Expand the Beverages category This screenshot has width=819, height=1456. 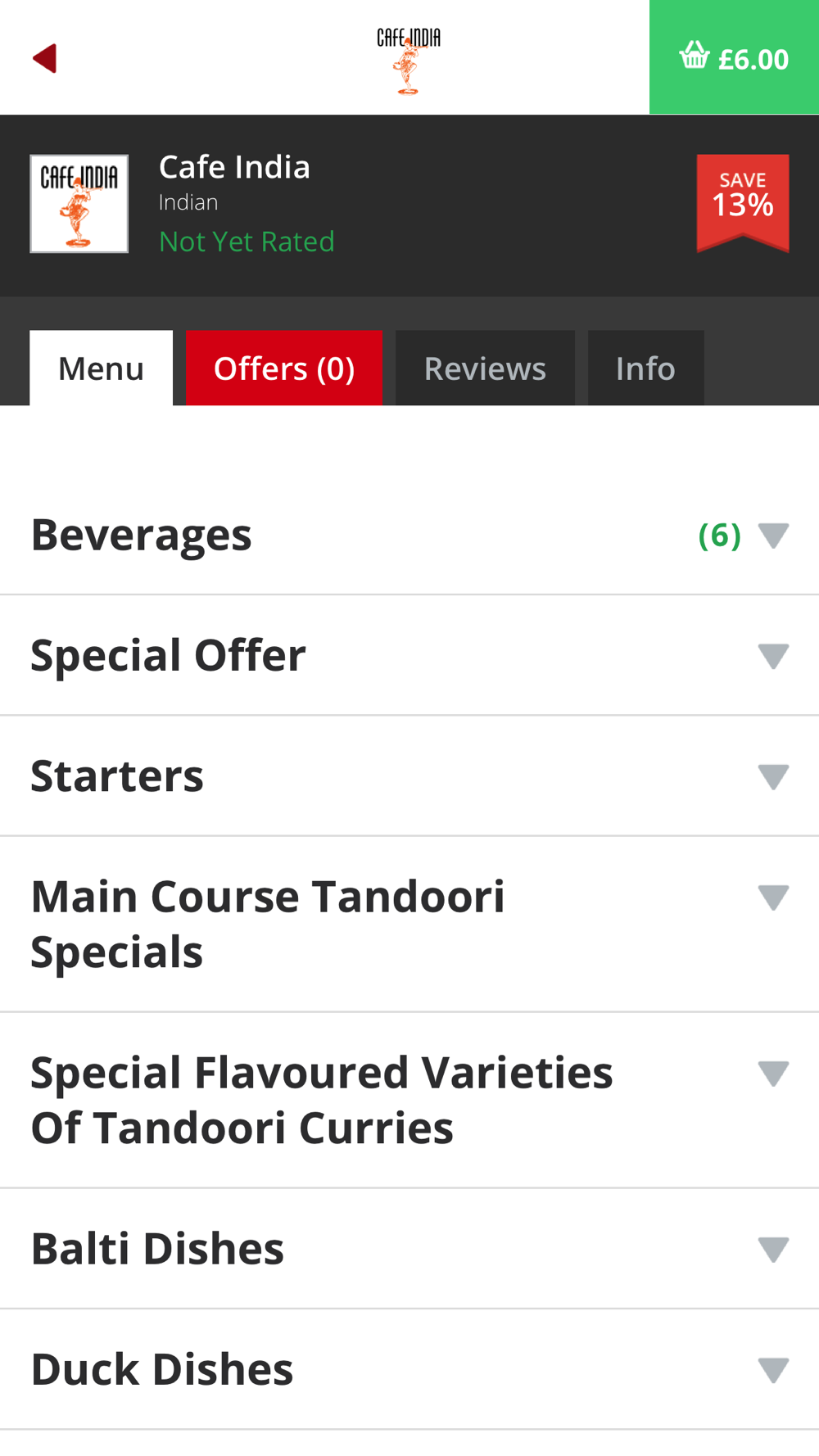[409, 535]
